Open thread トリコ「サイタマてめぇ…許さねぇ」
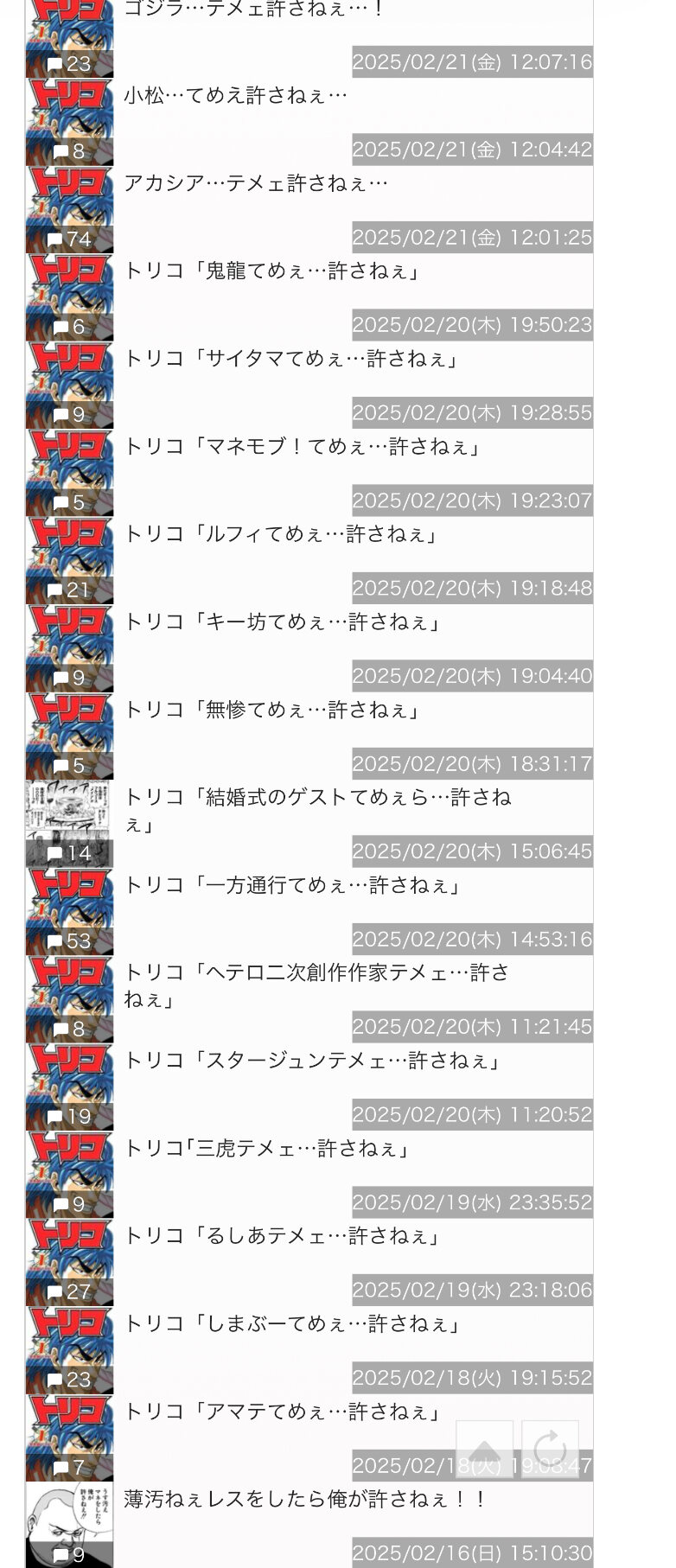 tap(291, 359)
